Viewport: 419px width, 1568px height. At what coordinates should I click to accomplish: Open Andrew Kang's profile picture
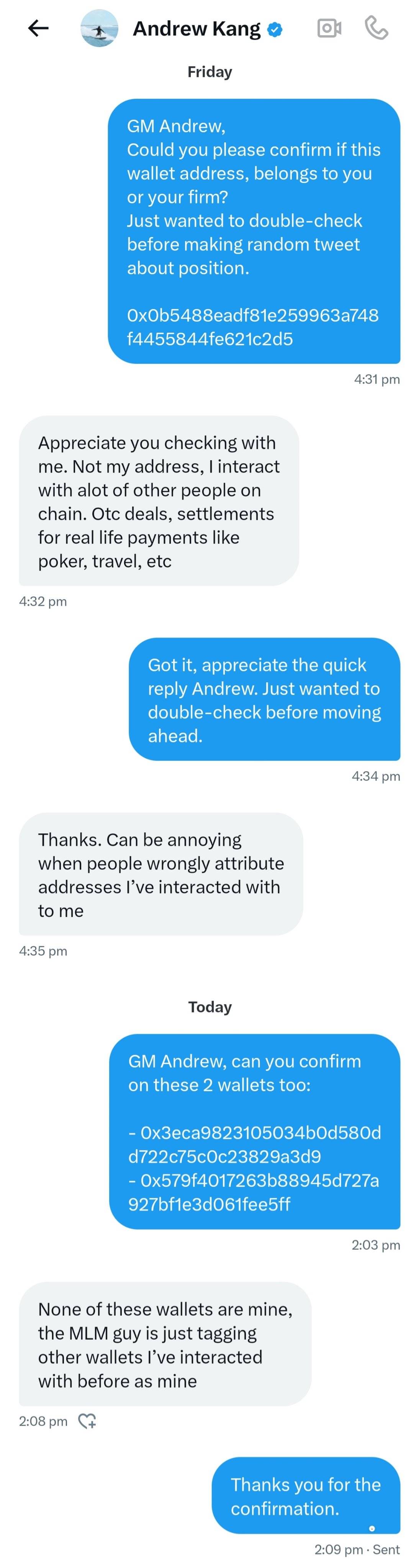pos(99,28)
